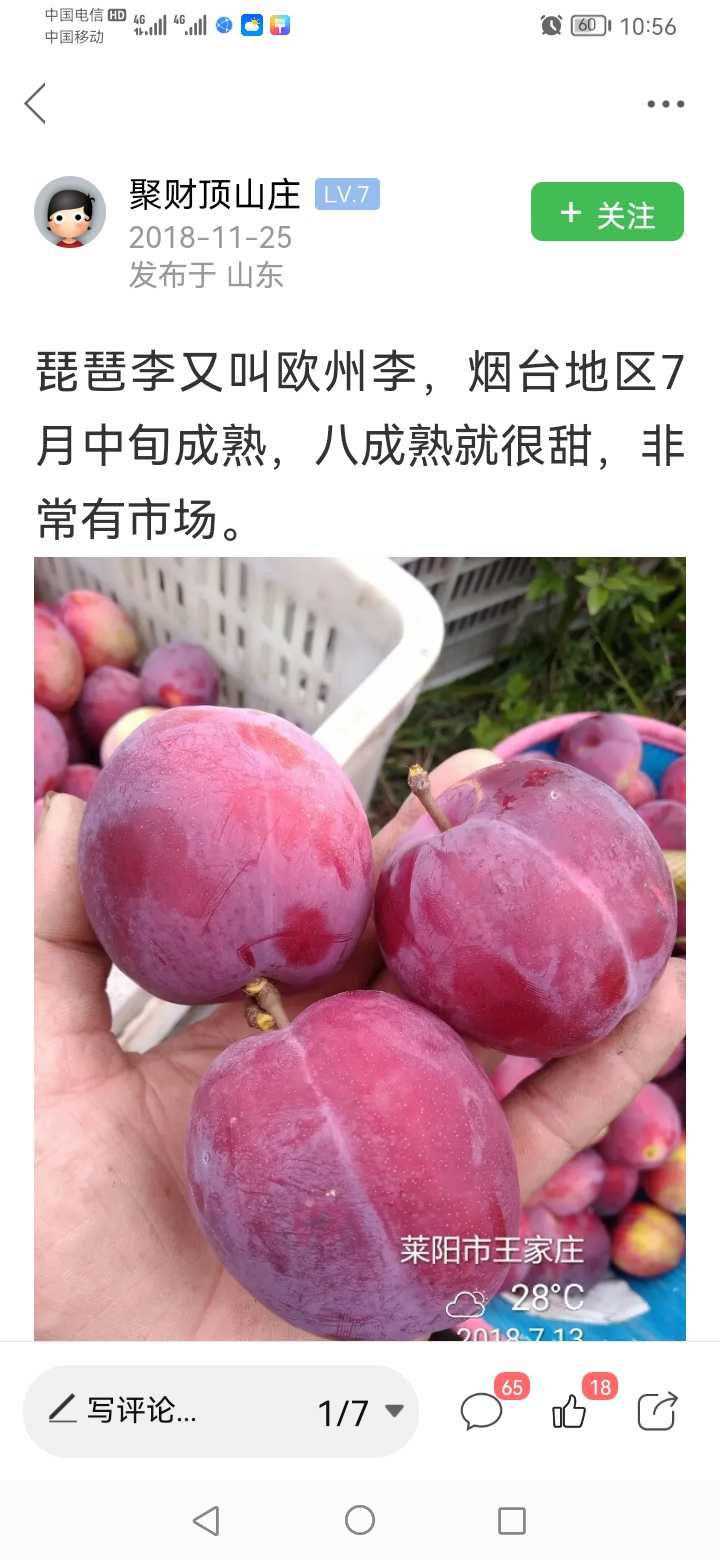Follow the author with the 关注 button

tap(607, 212)
